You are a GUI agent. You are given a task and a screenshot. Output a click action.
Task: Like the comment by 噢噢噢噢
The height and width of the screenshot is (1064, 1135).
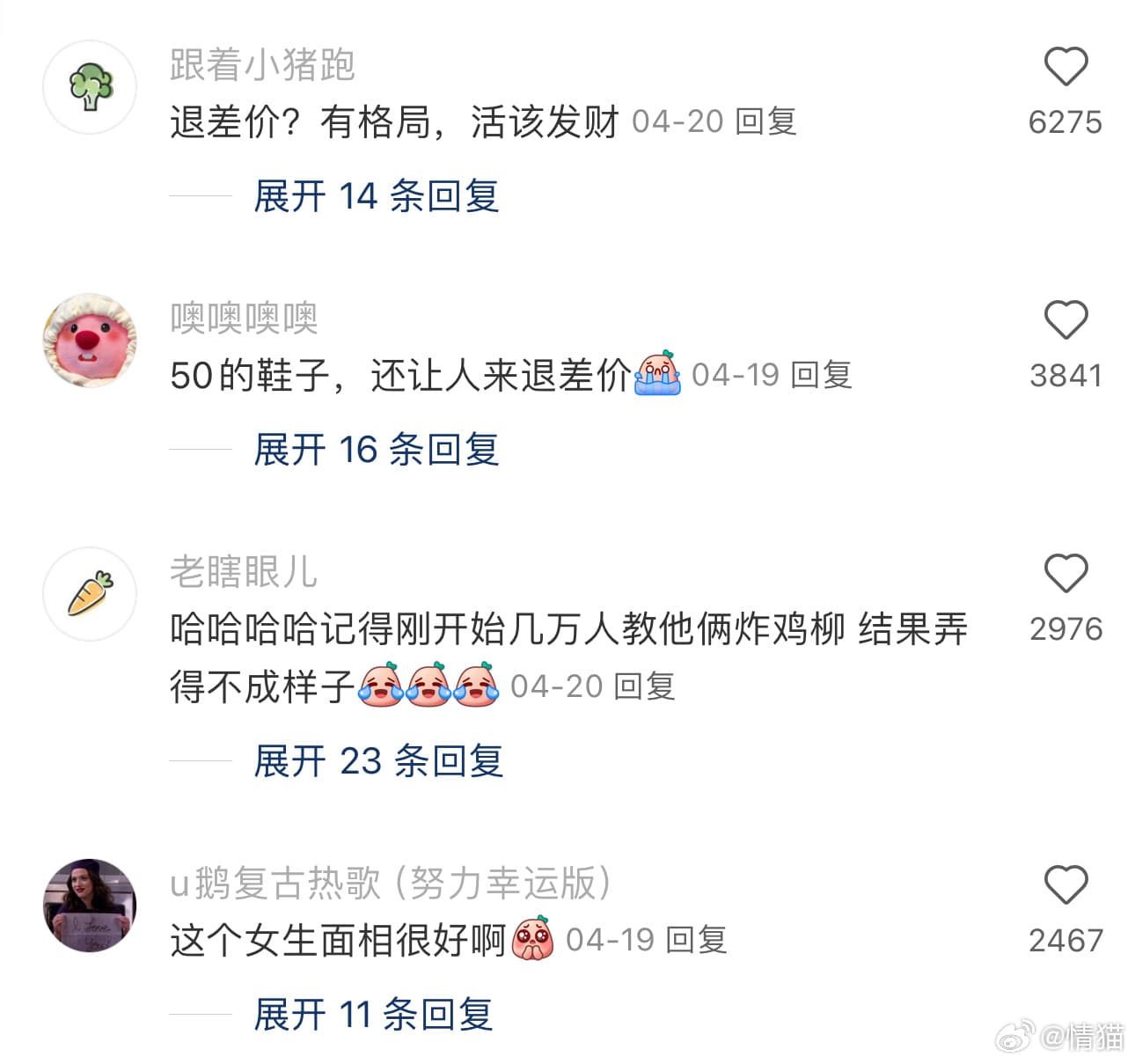pos(1065,320)
